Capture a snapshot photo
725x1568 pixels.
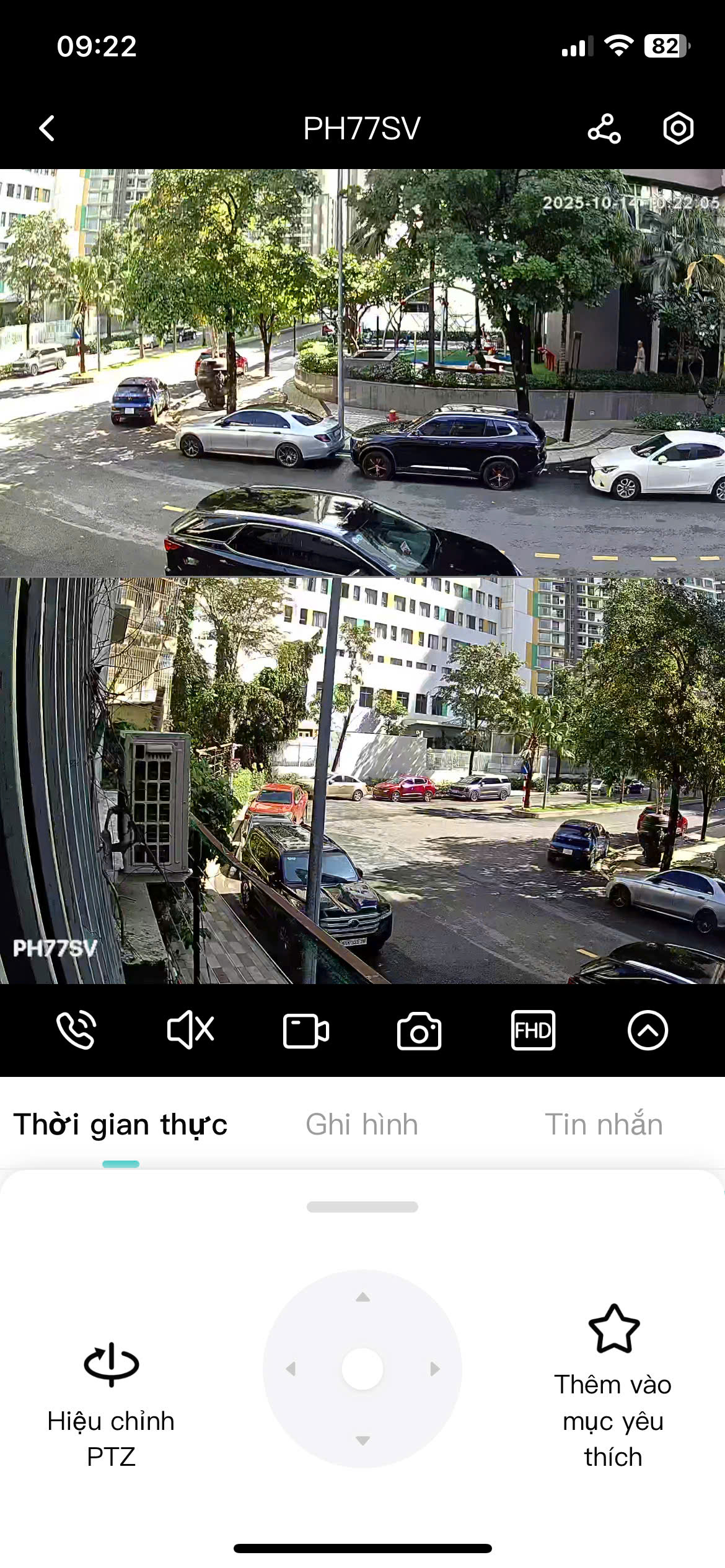click(420, 1031)
